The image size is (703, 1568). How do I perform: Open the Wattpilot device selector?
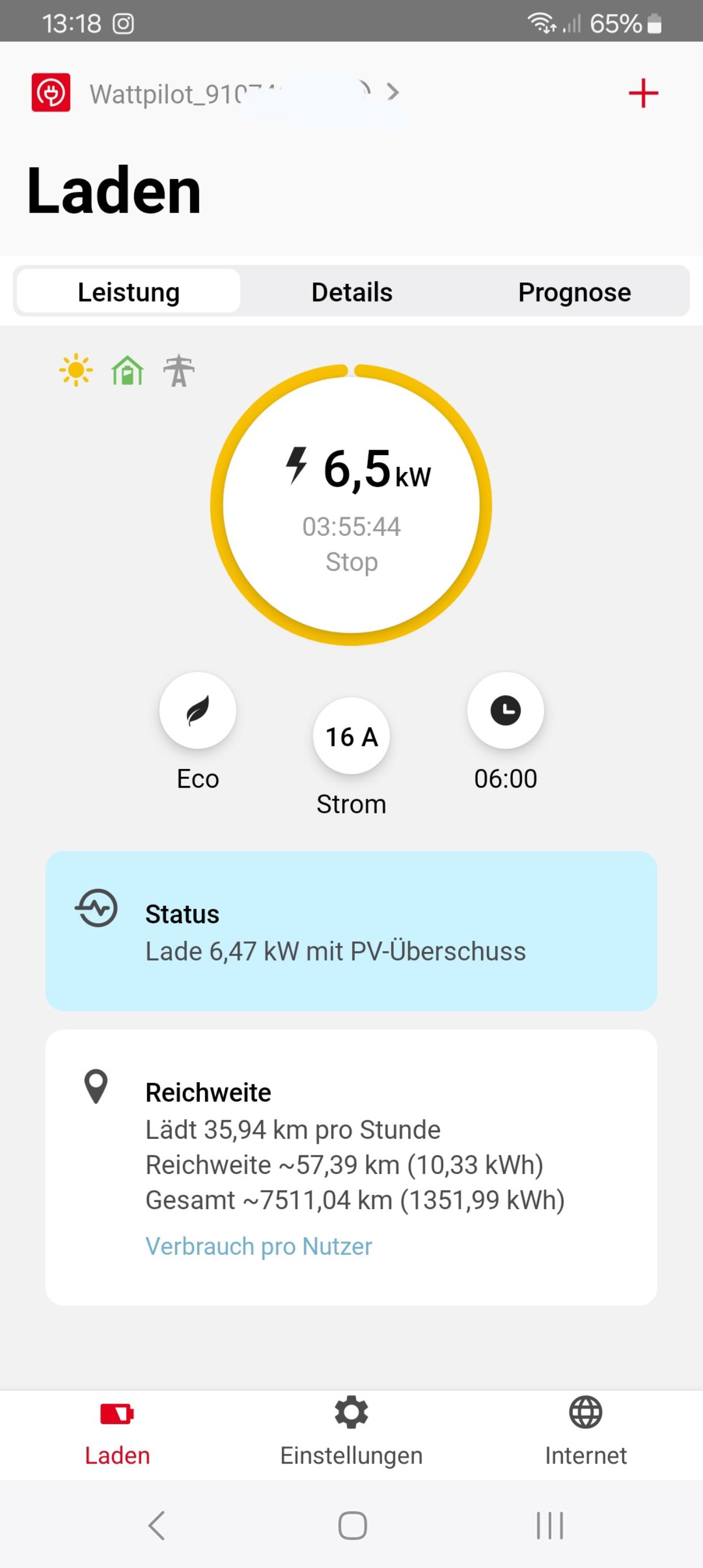[x=243, y=94]
